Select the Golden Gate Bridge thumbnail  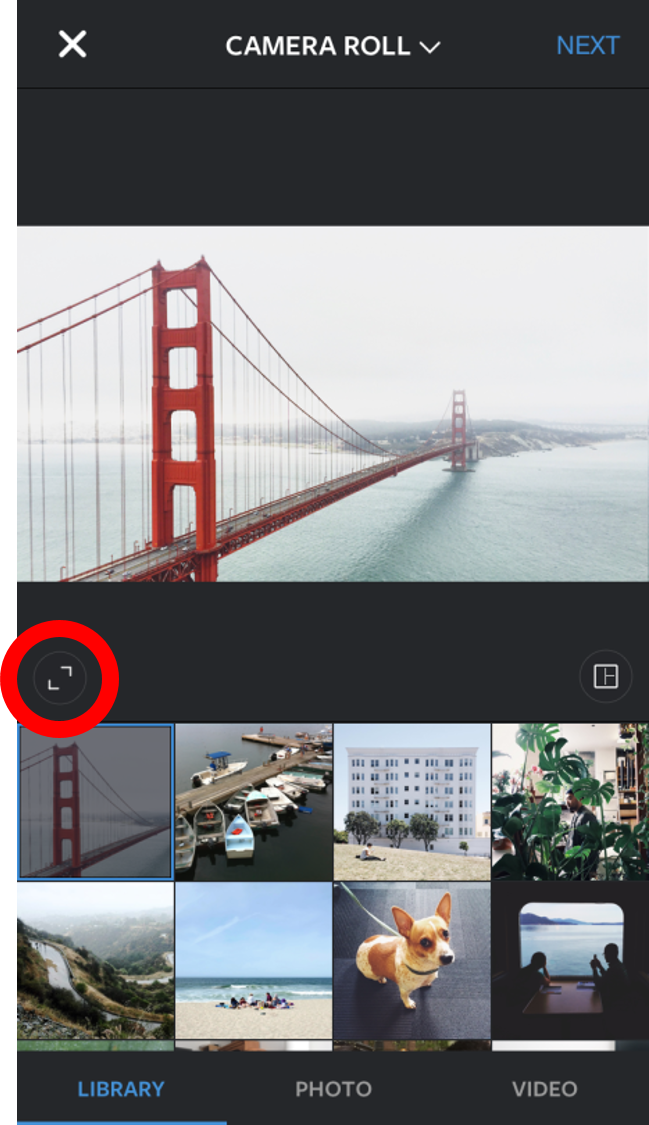96,802
